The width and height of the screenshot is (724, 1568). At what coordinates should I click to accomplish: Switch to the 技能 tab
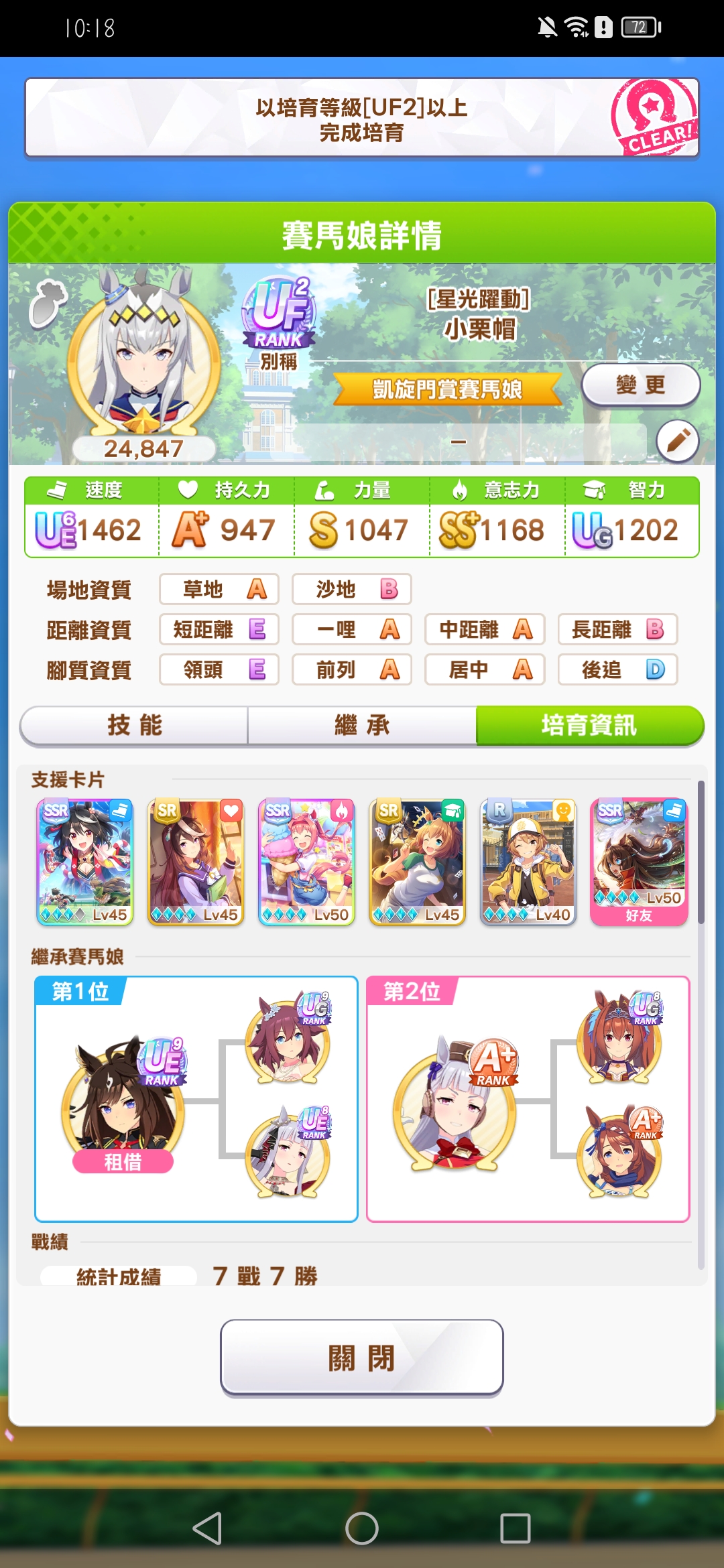(134, 725)
